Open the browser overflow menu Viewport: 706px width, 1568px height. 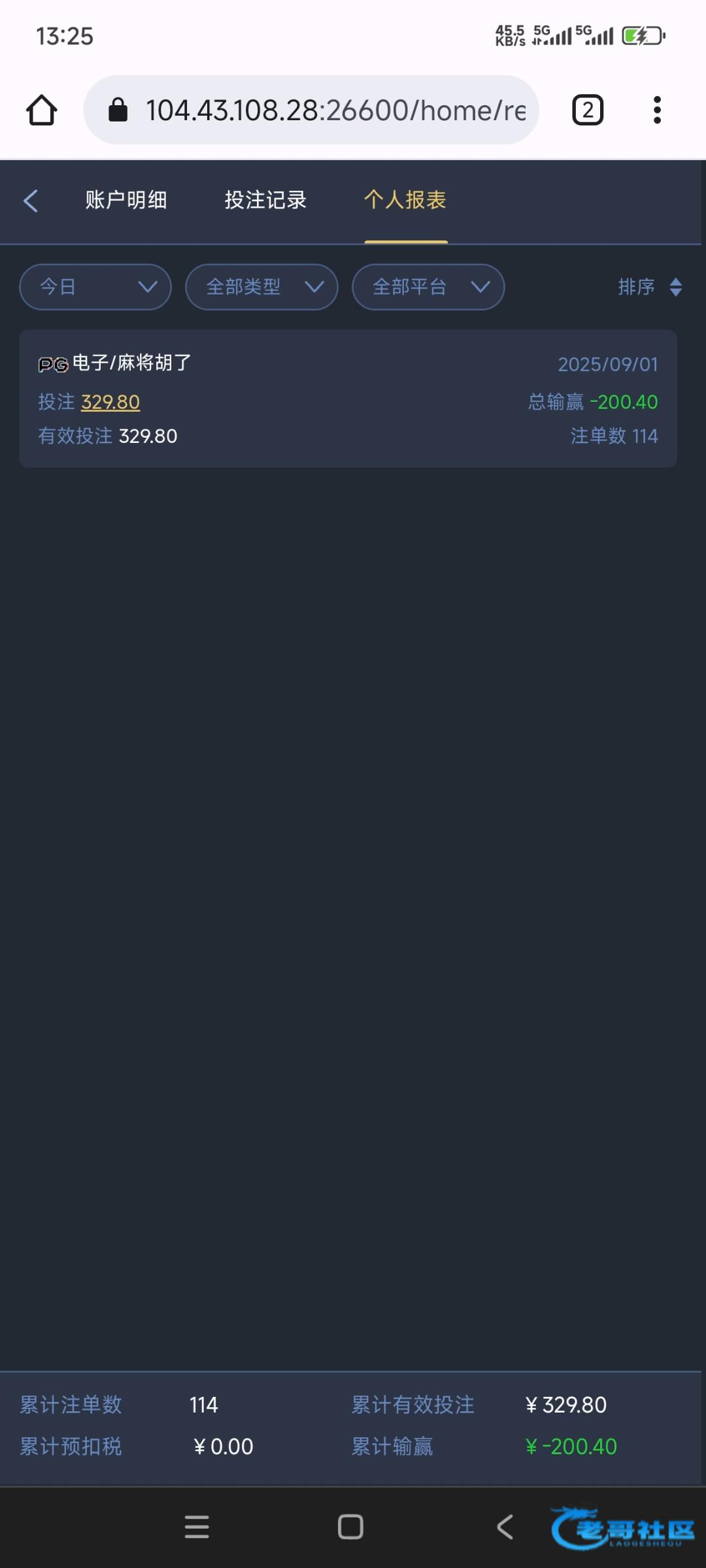(657, 110)
